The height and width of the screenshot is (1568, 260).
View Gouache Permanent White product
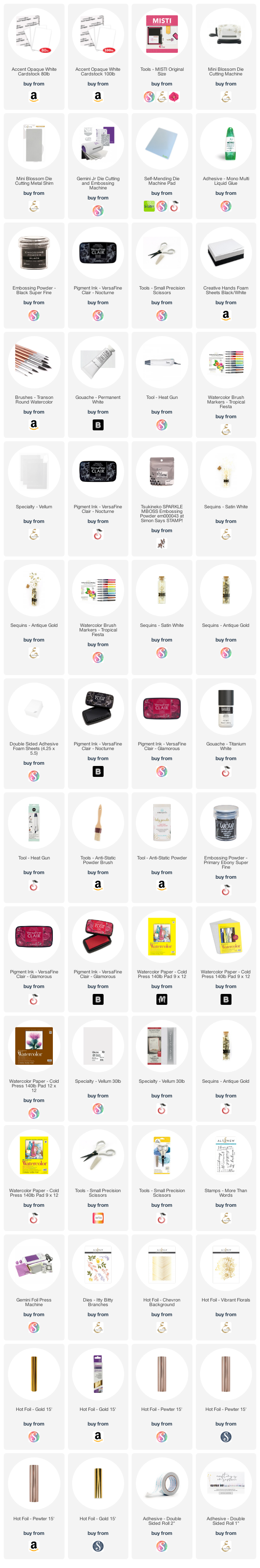point(98,363)
